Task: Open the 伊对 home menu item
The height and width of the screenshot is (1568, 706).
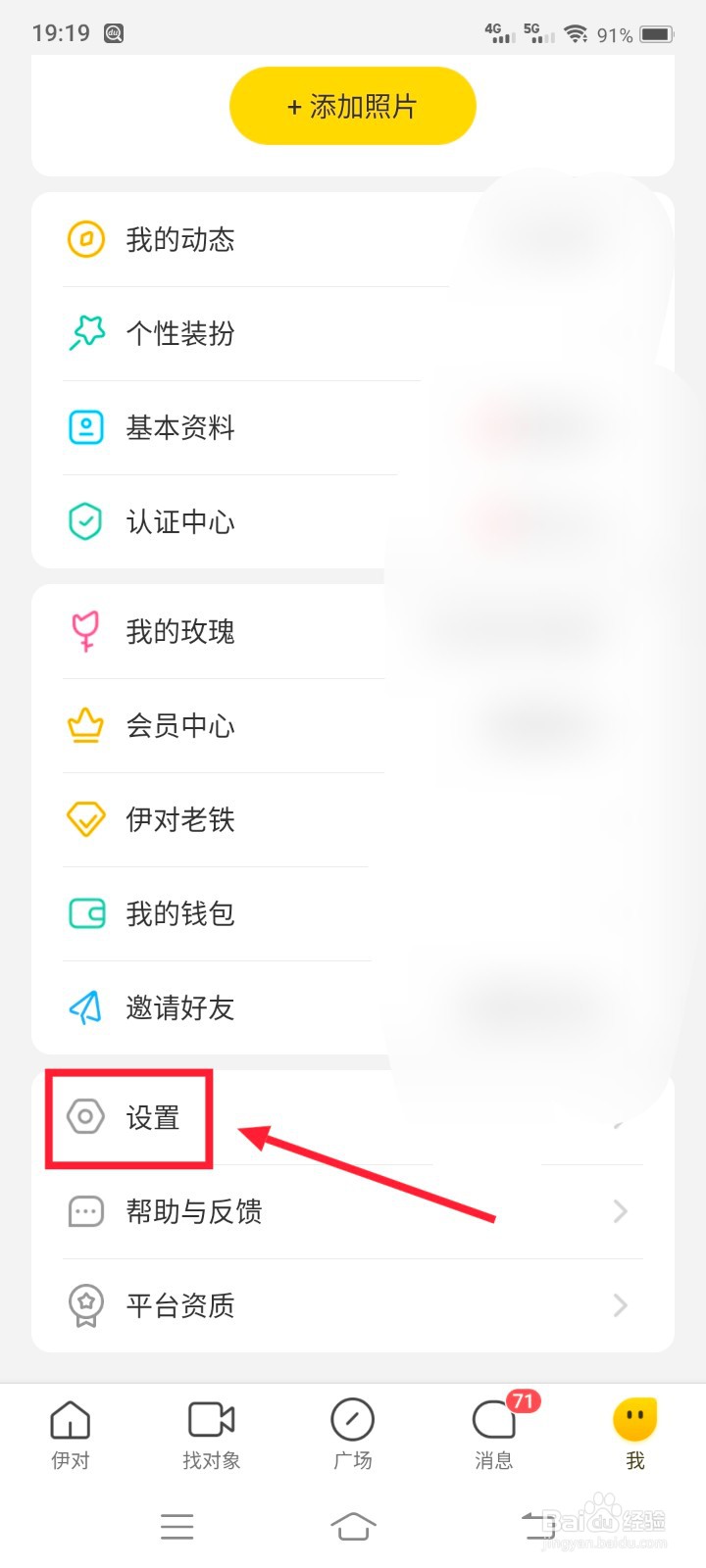Action: (71, 1433)
